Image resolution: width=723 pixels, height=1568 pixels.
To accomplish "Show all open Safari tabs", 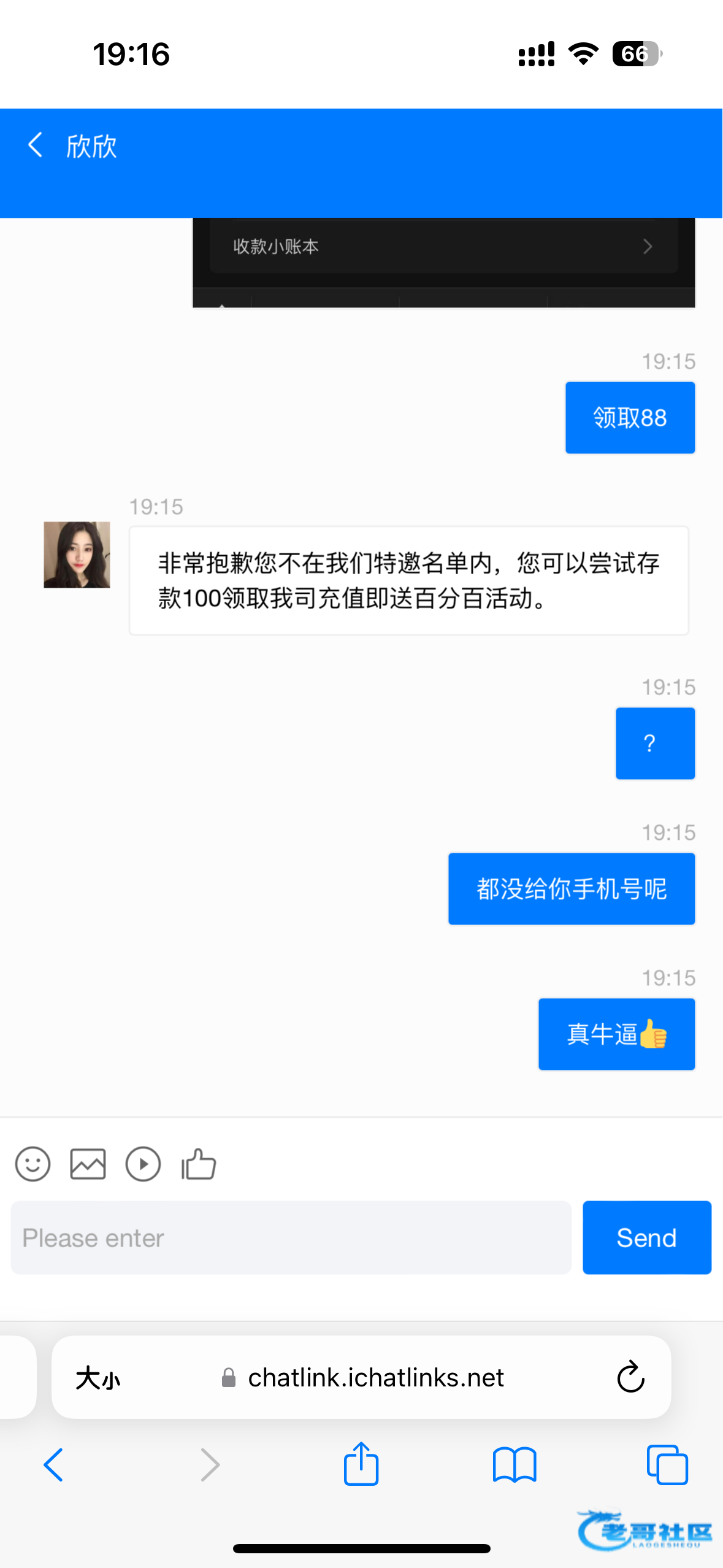I will click(667, 1465).
